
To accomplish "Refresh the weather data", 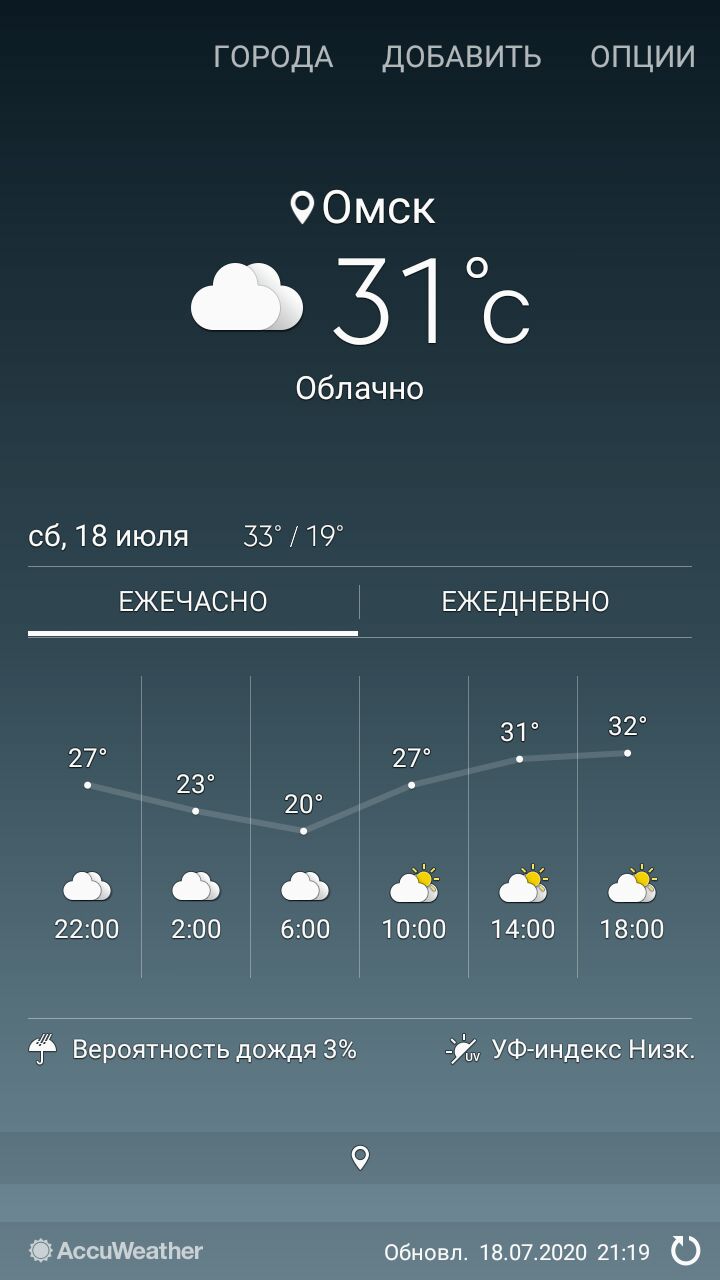I will [685, 1250].
